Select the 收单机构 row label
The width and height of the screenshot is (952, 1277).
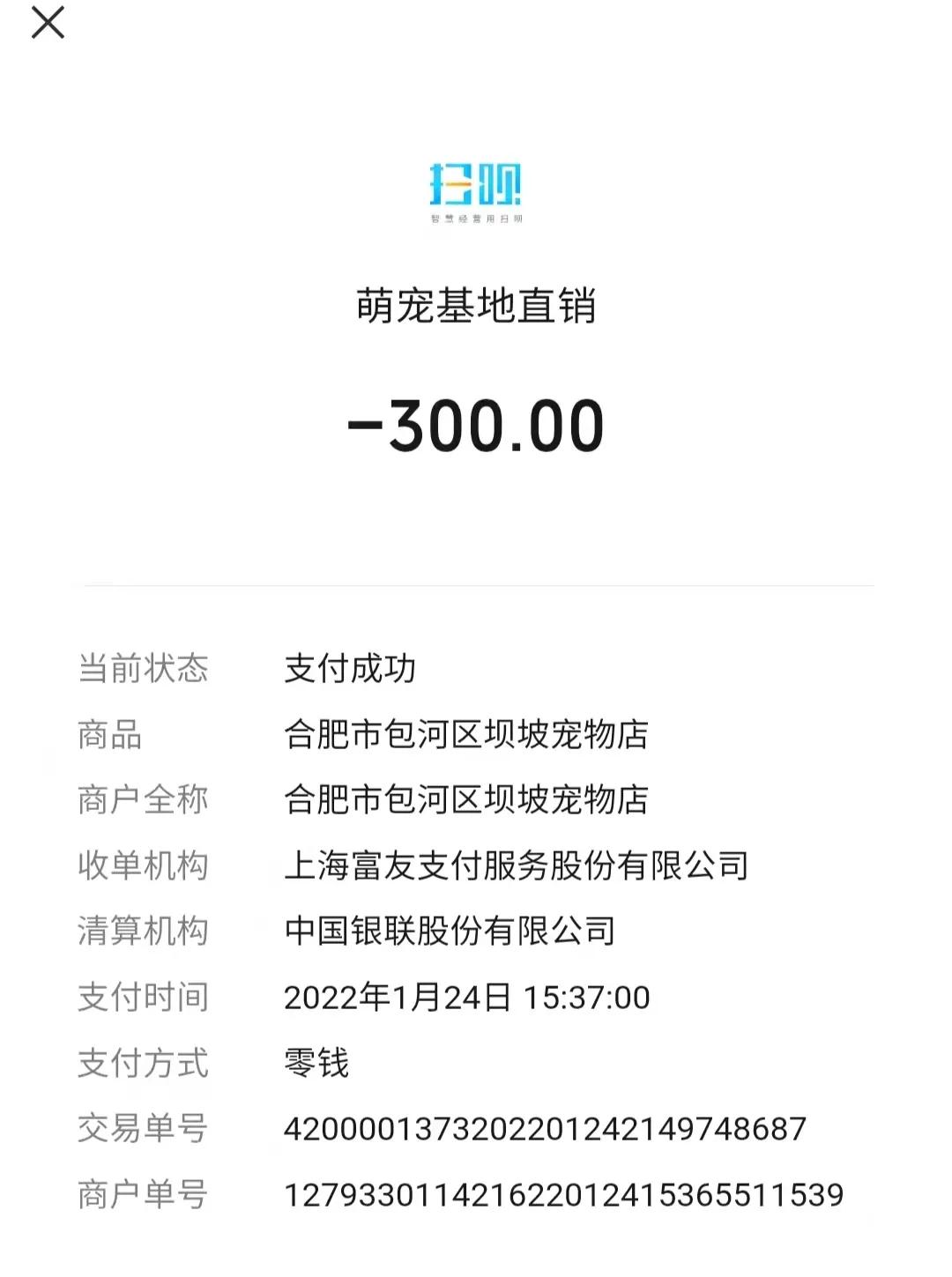click(143, 866)
